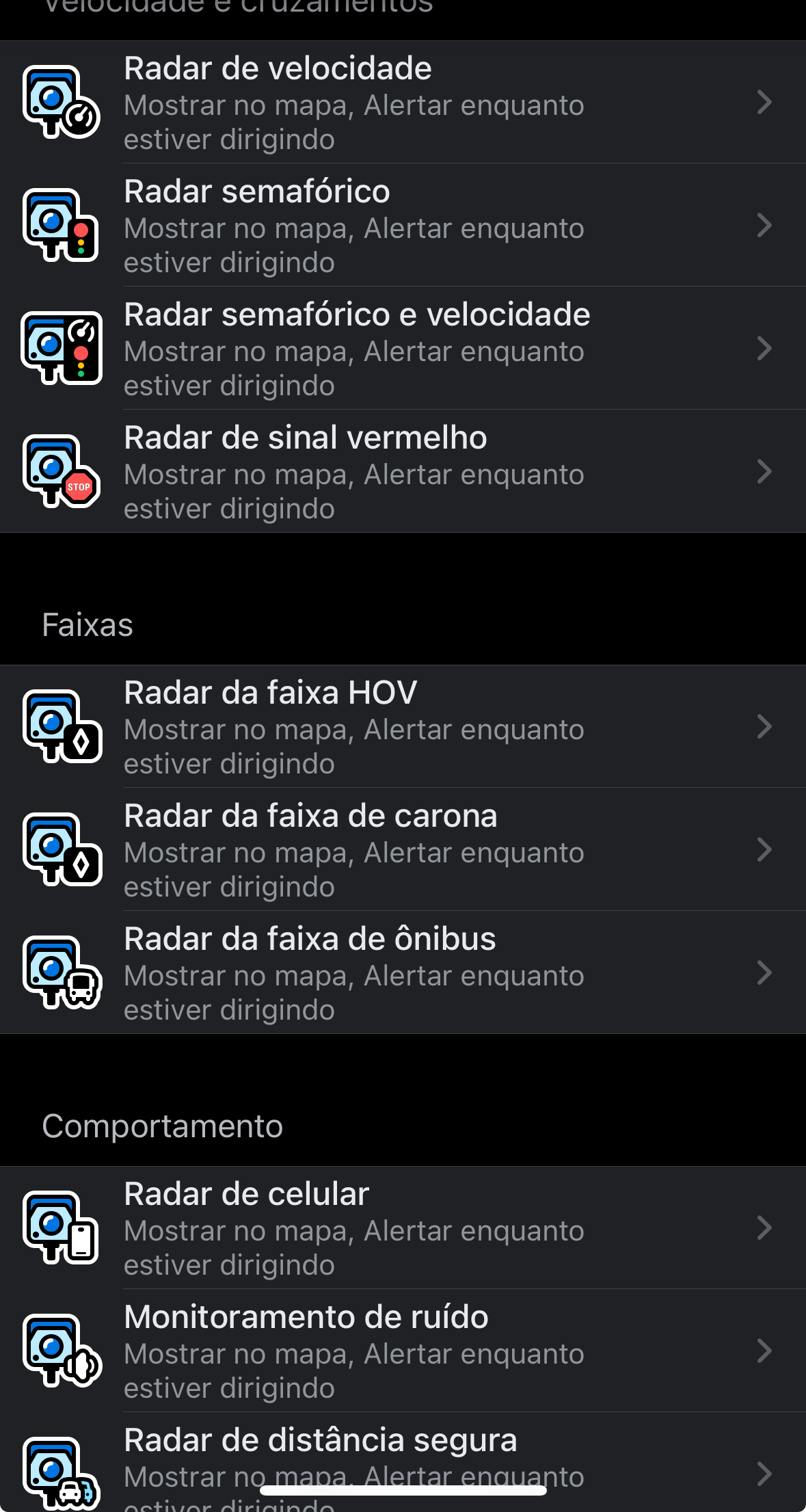Open Radar da faixa HOV settings

click(x=403, y=727)
